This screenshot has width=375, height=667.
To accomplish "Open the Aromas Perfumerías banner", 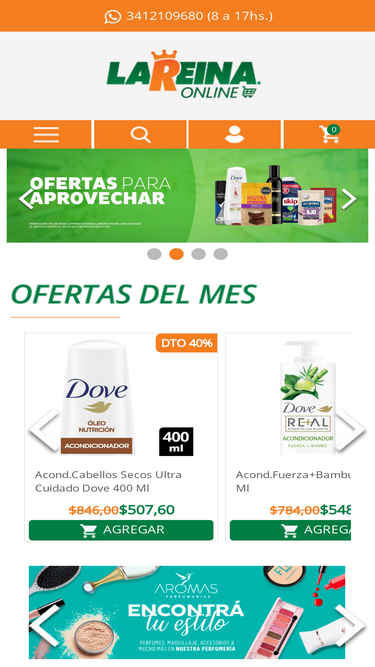I will tap(187, 612).
